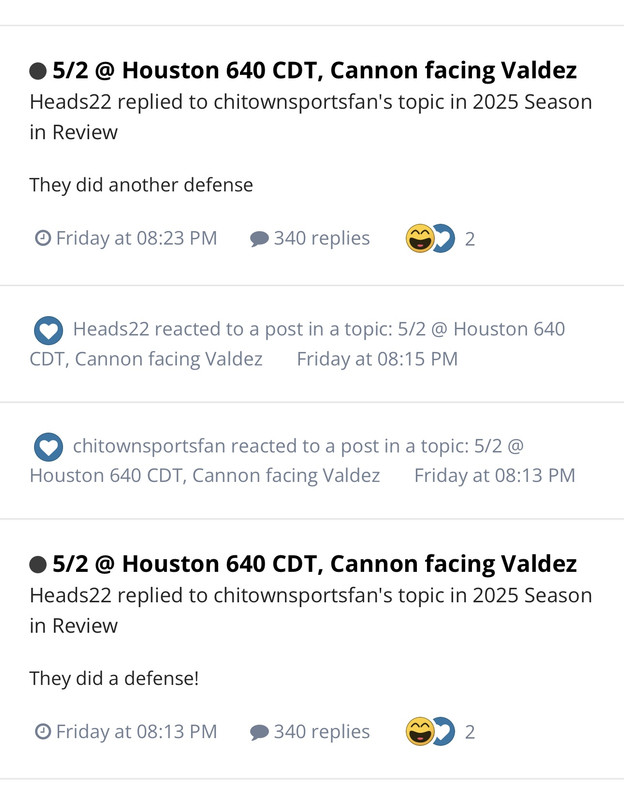Open the topic title above "They did another defense"
Screen dimensions: 624x800
314,71
